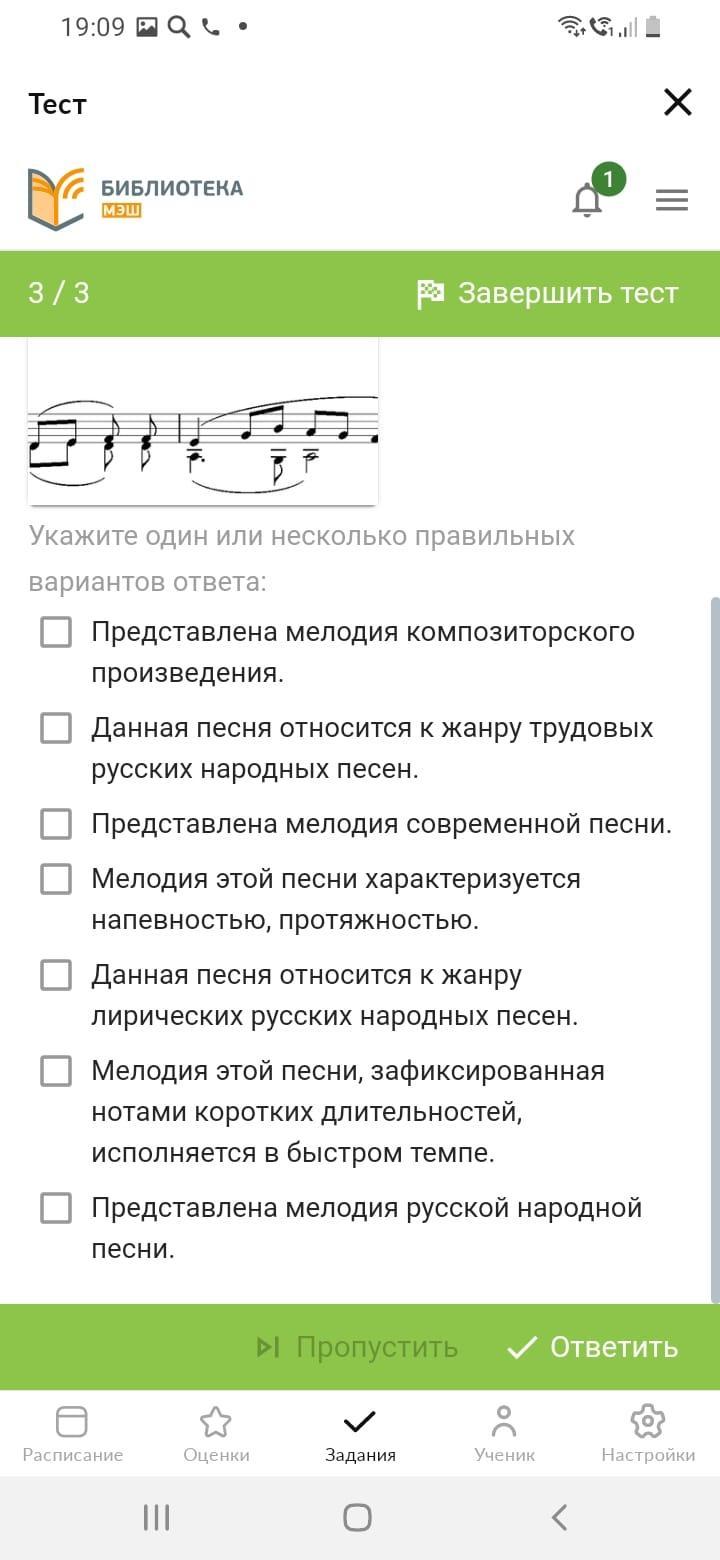Tap the system back button

(560, 1517)
